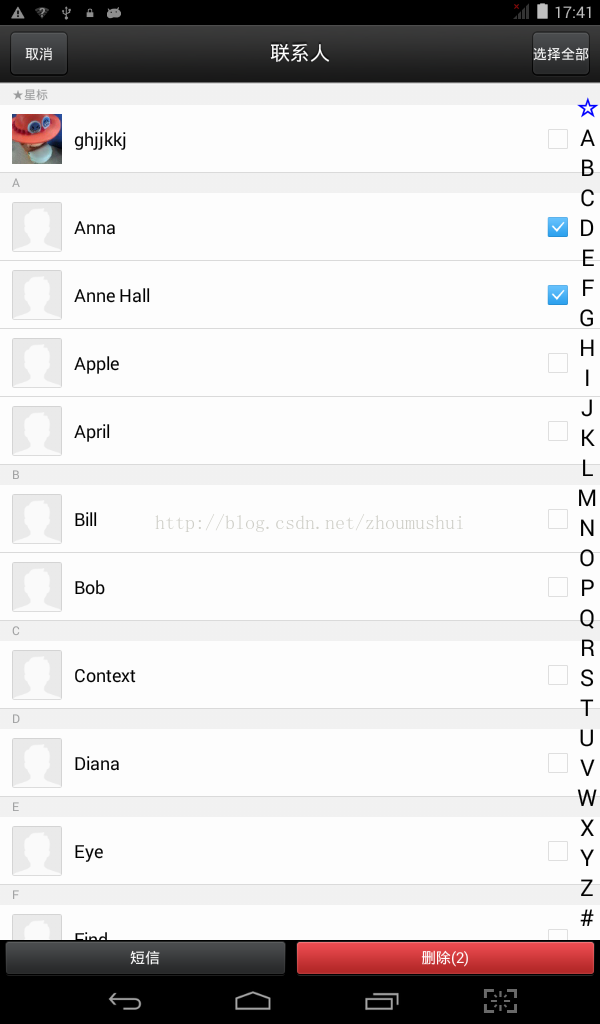Check the box next to ghjjkkj
This screenshot has height=1024, width=600.
pos(558,139)
